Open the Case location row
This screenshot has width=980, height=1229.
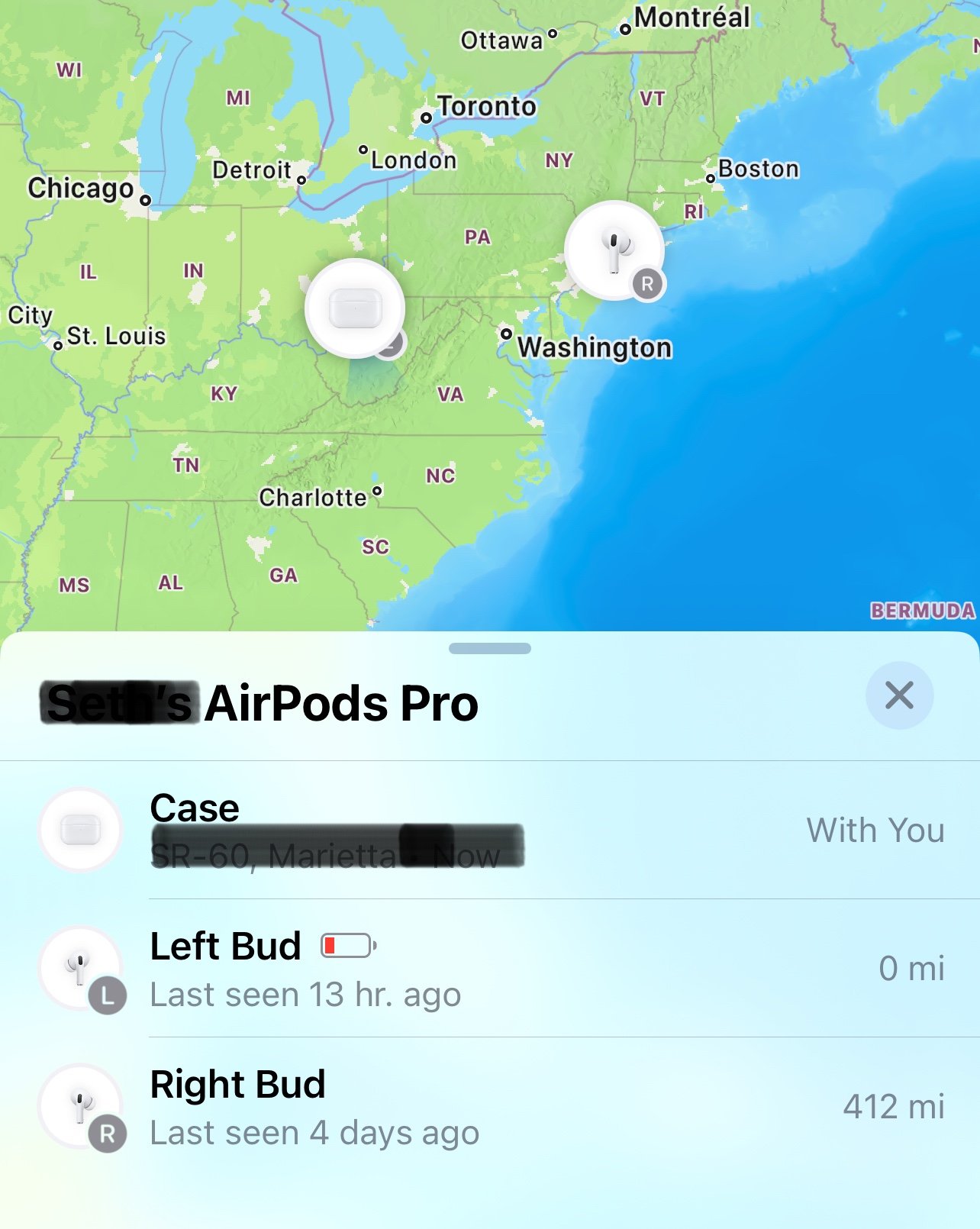[x=488, y=831]
